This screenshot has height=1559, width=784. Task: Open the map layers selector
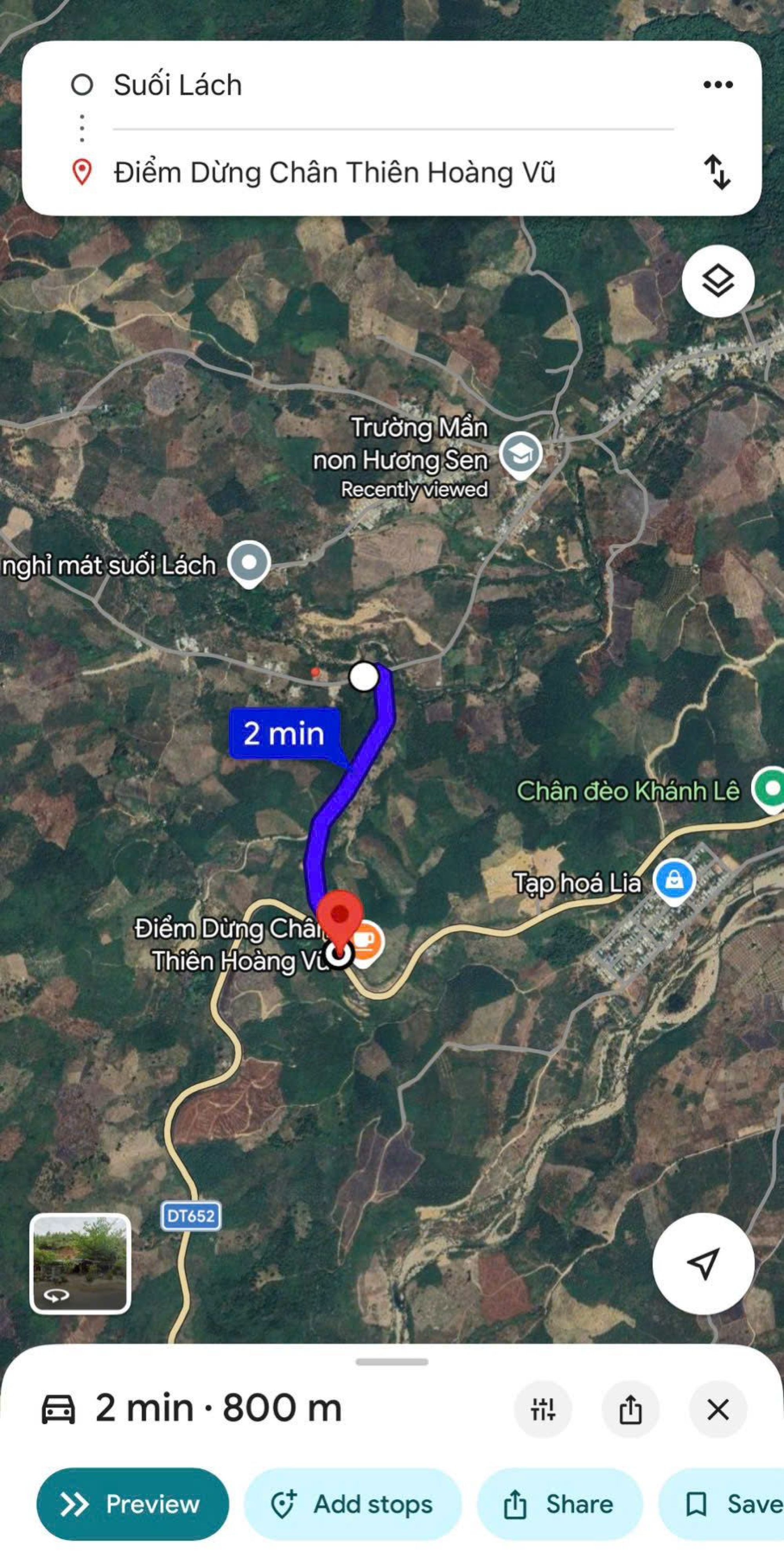[717, 282]
